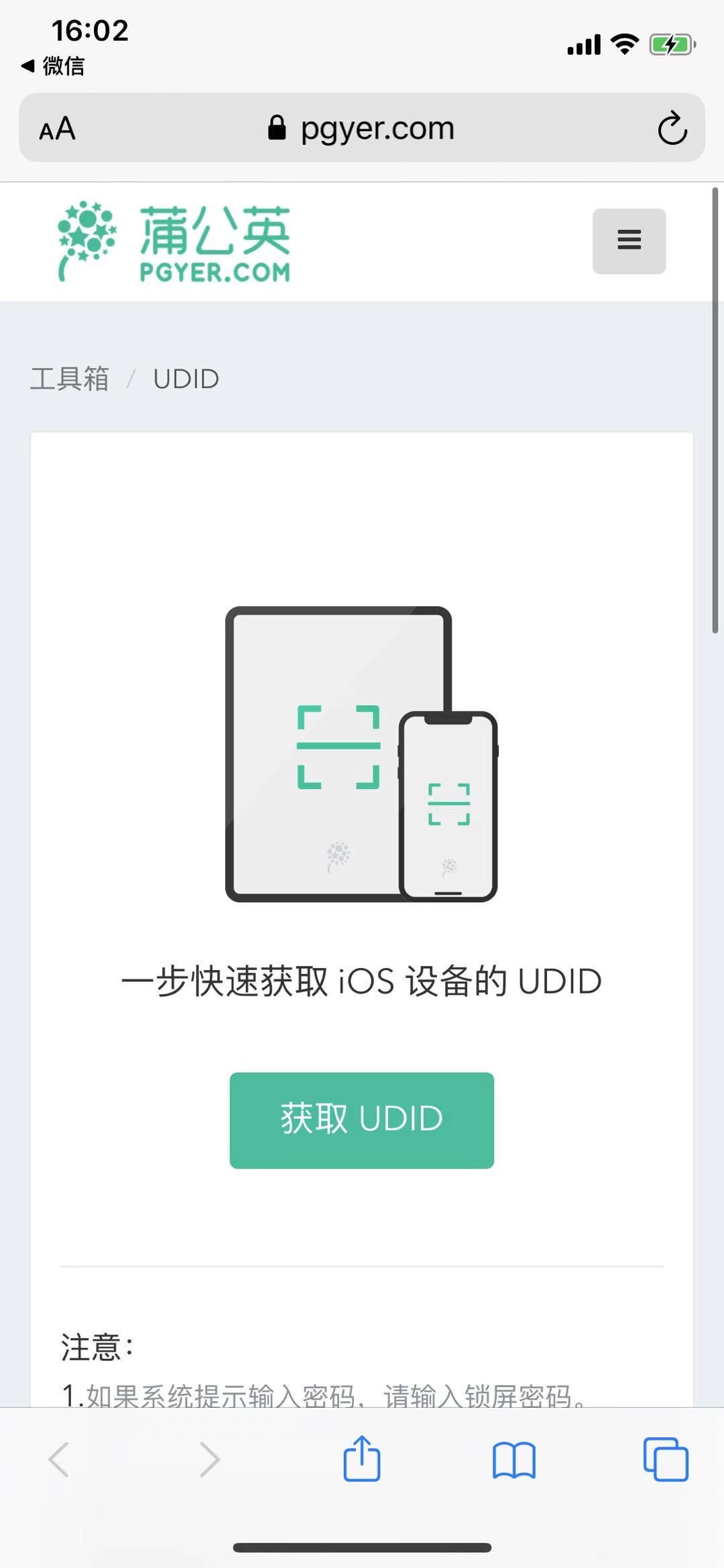This screenshot has height=1568, width=724.
Task: Tap the device illustration image
Action: tap(361, 751)
